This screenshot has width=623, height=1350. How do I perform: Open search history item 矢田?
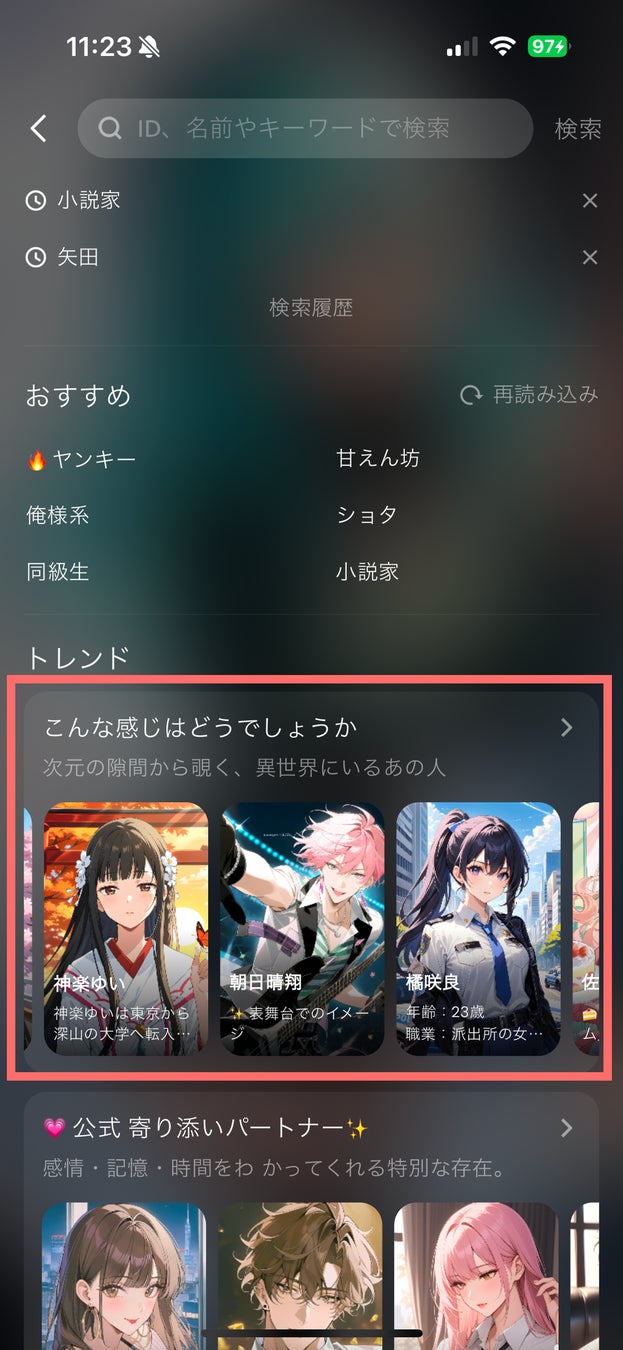pyautogui.click(x=78, y=257)
